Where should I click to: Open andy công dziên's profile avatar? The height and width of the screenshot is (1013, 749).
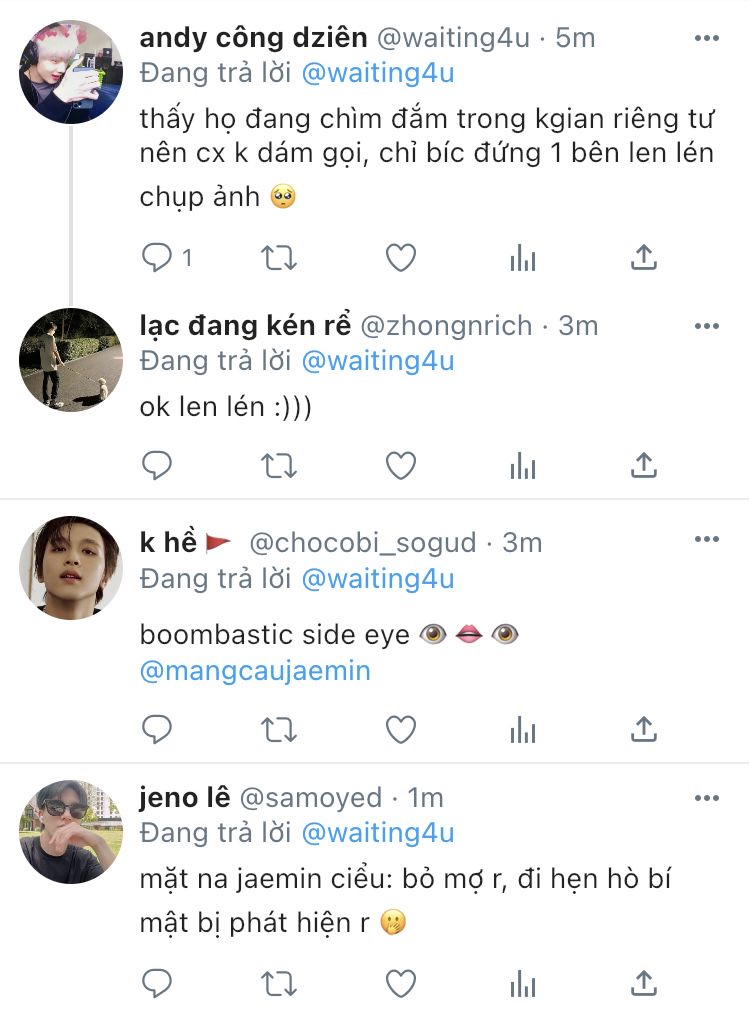(x=70, y=72)
